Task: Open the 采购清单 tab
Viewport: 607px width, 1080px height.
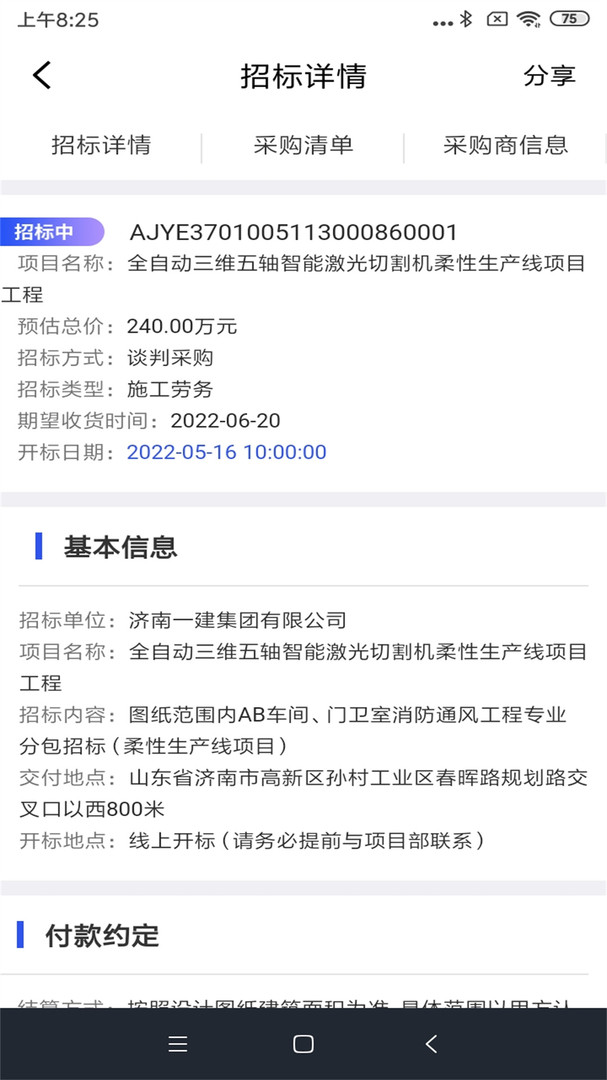Action: (303, 145)
